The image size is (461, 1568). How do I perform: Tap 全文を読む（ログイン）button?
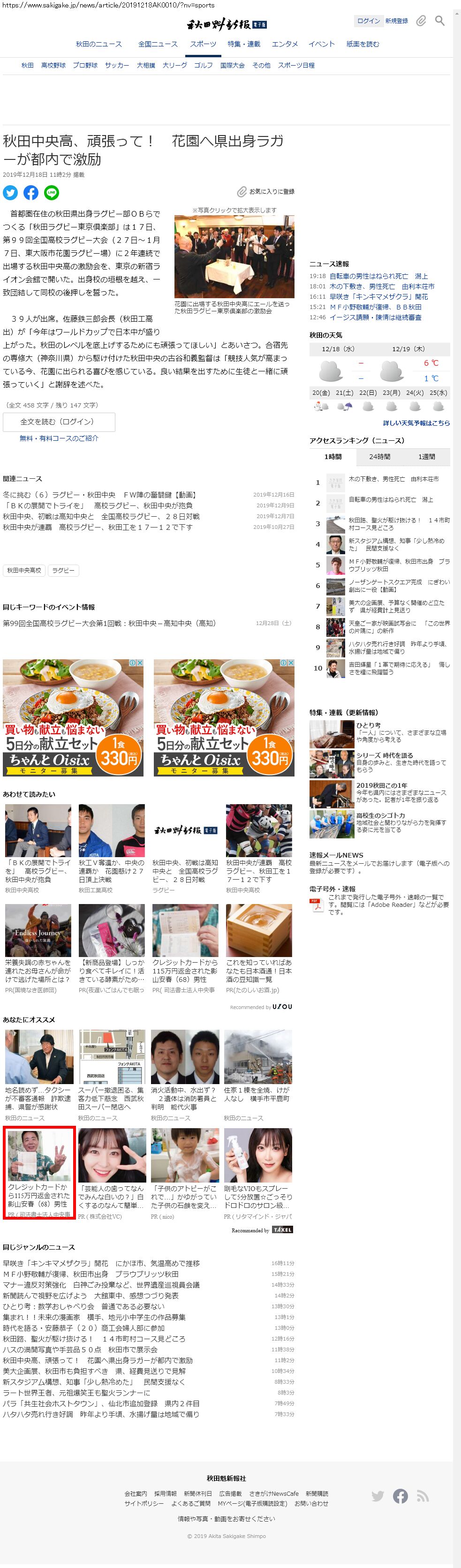(59, 421)
